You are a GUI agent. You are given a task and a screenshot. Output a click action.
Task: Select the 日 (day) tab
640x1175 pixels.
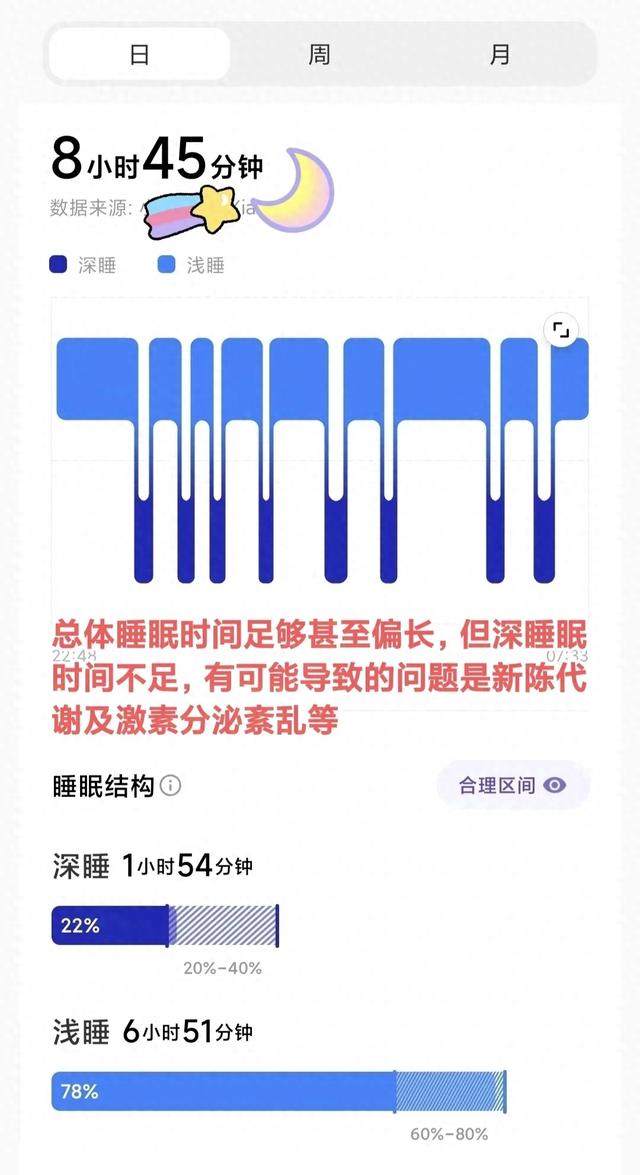139,54
